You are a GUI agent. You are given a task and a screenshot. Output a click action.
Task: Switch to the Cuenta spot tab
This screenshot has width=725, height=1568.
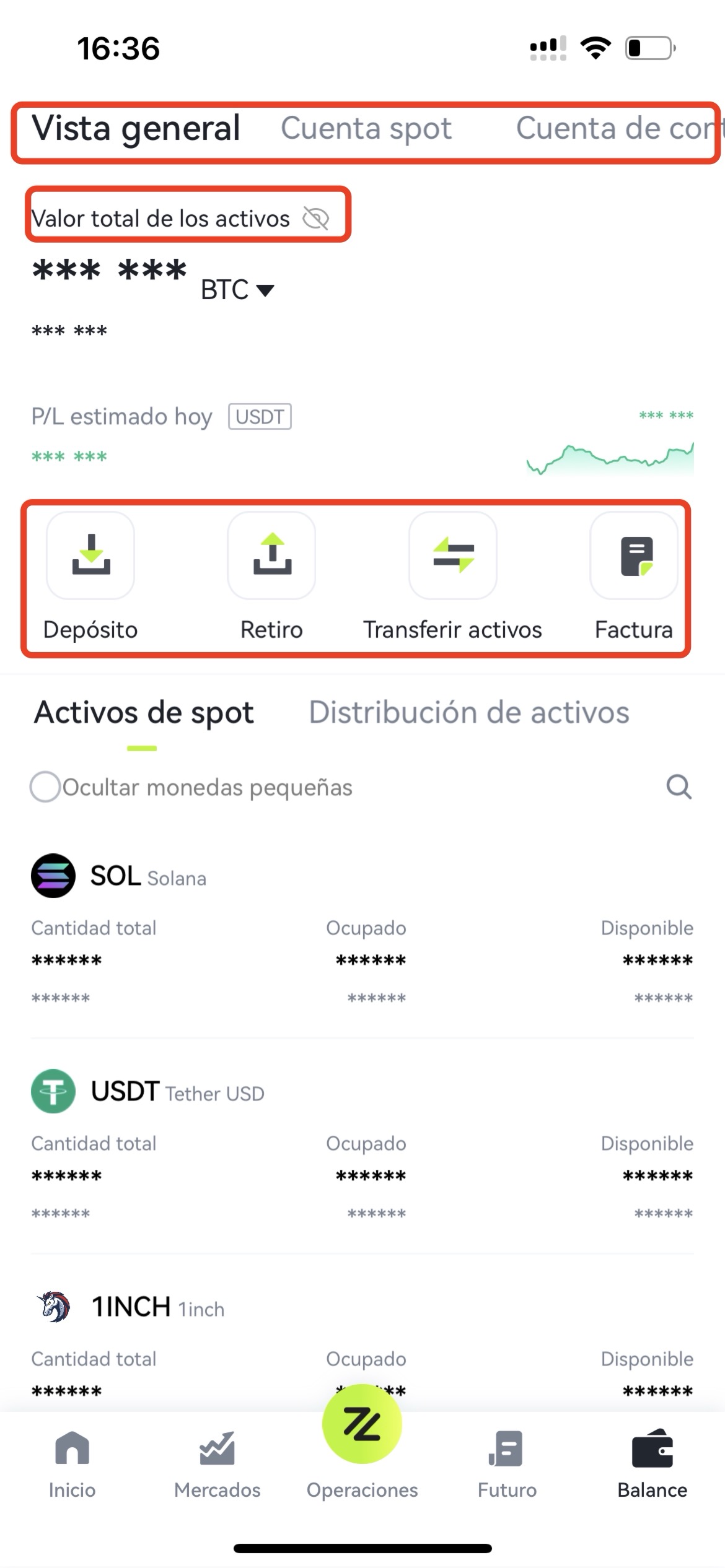point(366,129)
